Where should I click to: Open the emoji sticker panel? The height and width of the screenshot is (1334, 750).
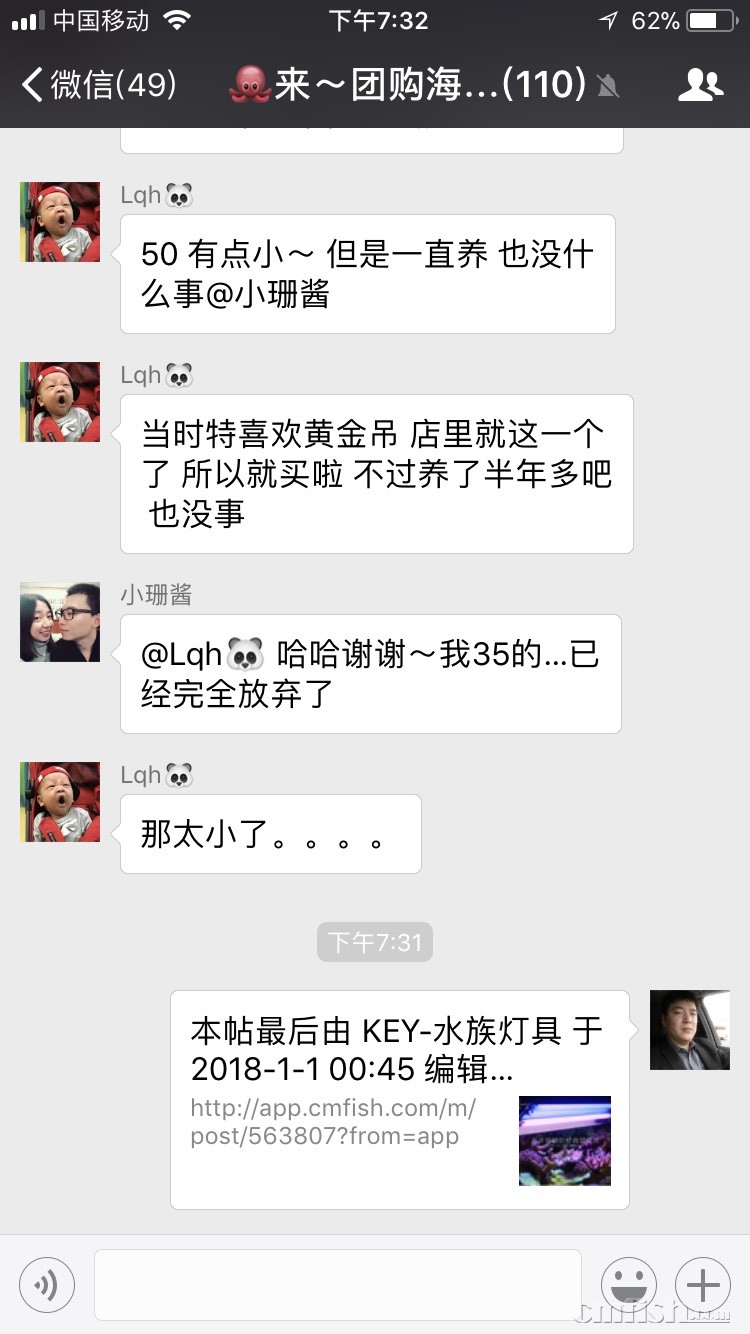point(628,1284)
